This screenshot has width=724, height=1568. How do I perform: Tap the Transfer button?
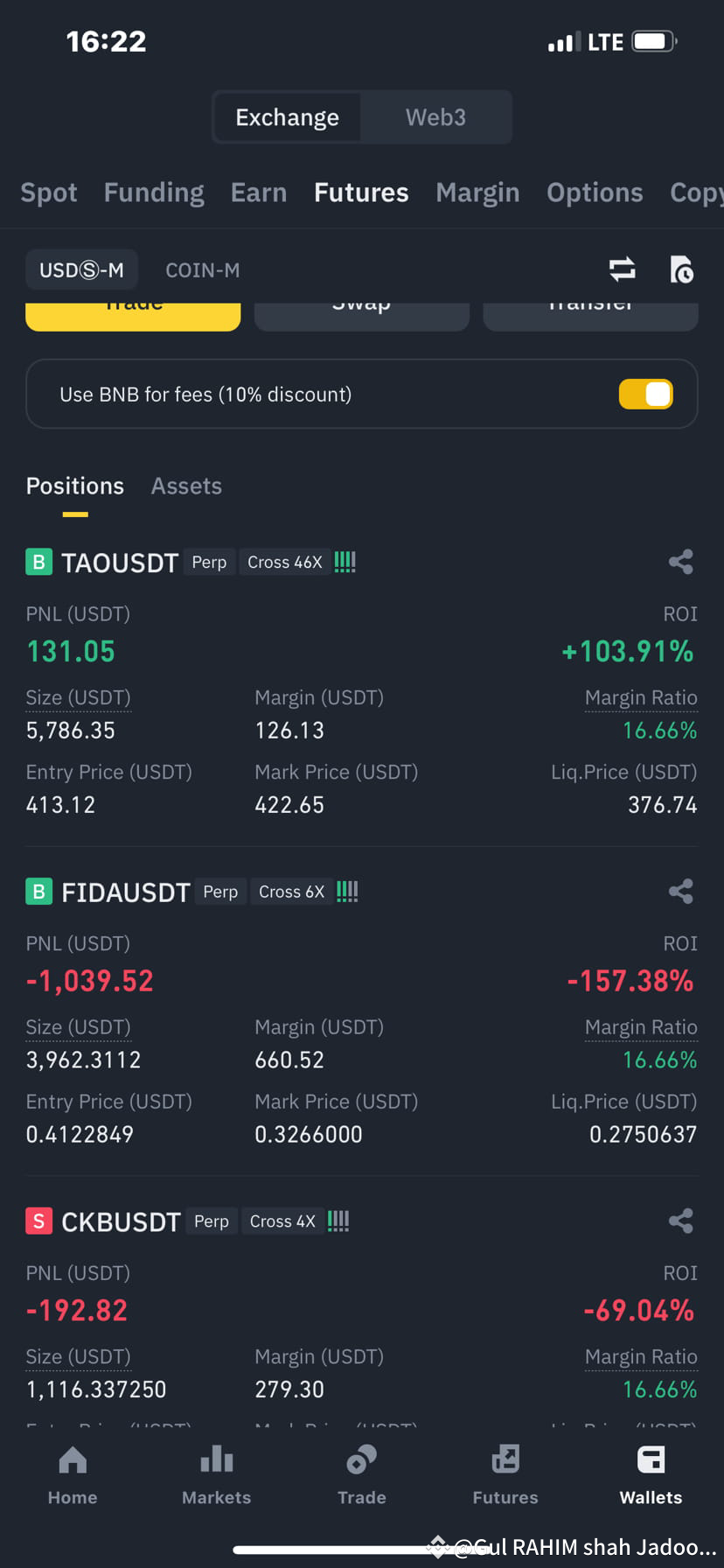click(590, 308)
